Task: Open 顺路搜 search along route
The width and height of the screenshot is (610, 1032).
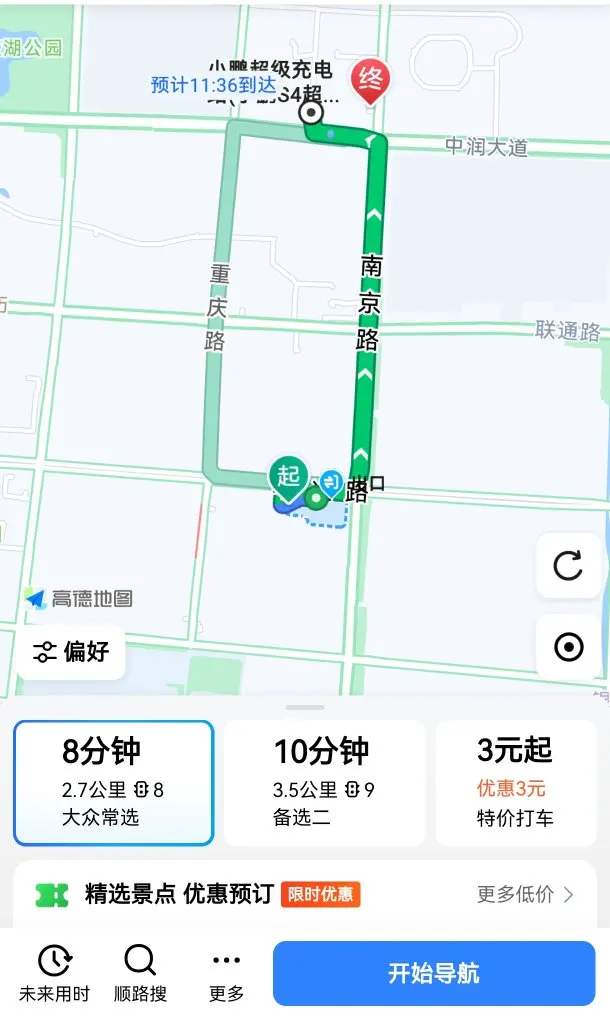Action: tap(140, 974)
